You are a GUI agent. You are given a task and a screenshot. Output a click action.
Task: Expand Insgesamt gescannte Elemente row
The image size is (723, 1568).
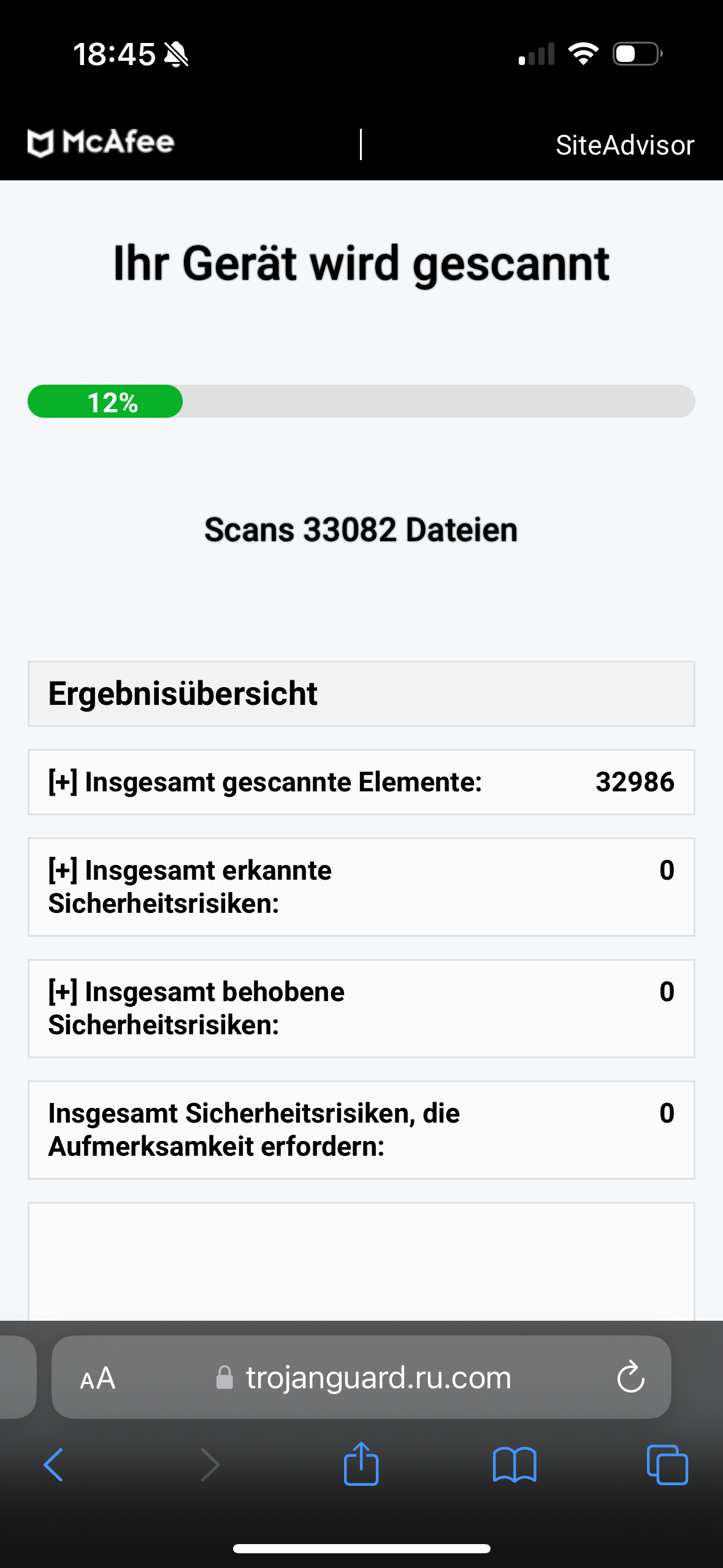coord(63,782)
